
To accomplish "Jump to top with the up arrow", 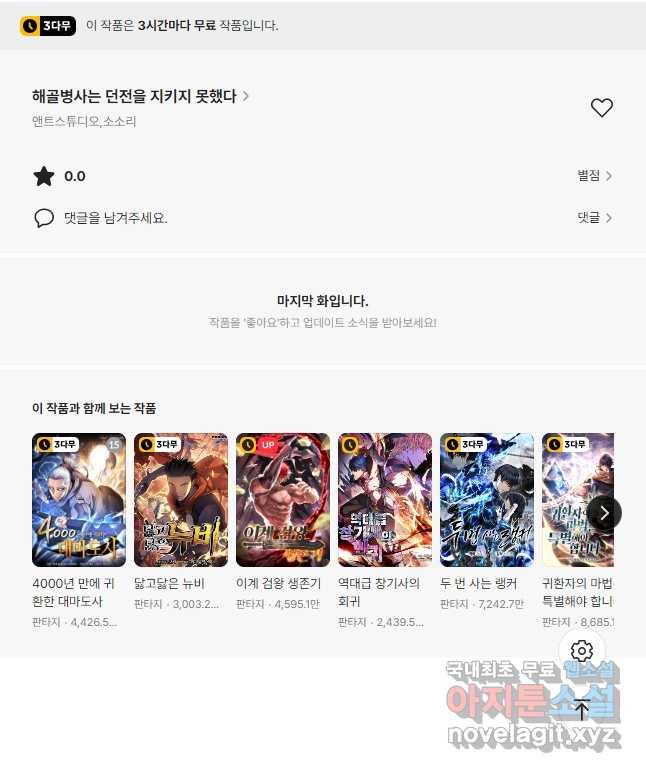I will click(x=582, y=709).
